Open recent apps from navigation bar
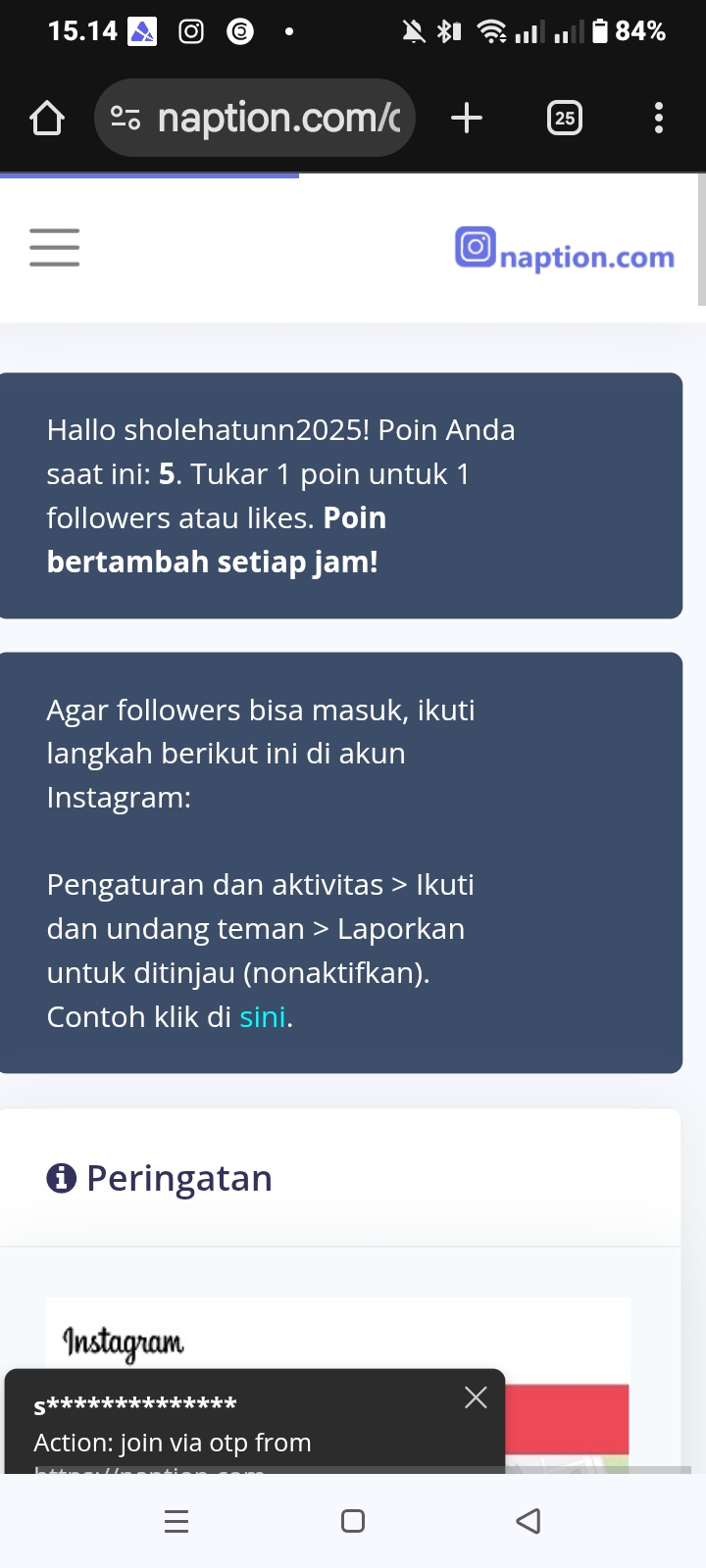706x1568 pixels. [176, 1521]
